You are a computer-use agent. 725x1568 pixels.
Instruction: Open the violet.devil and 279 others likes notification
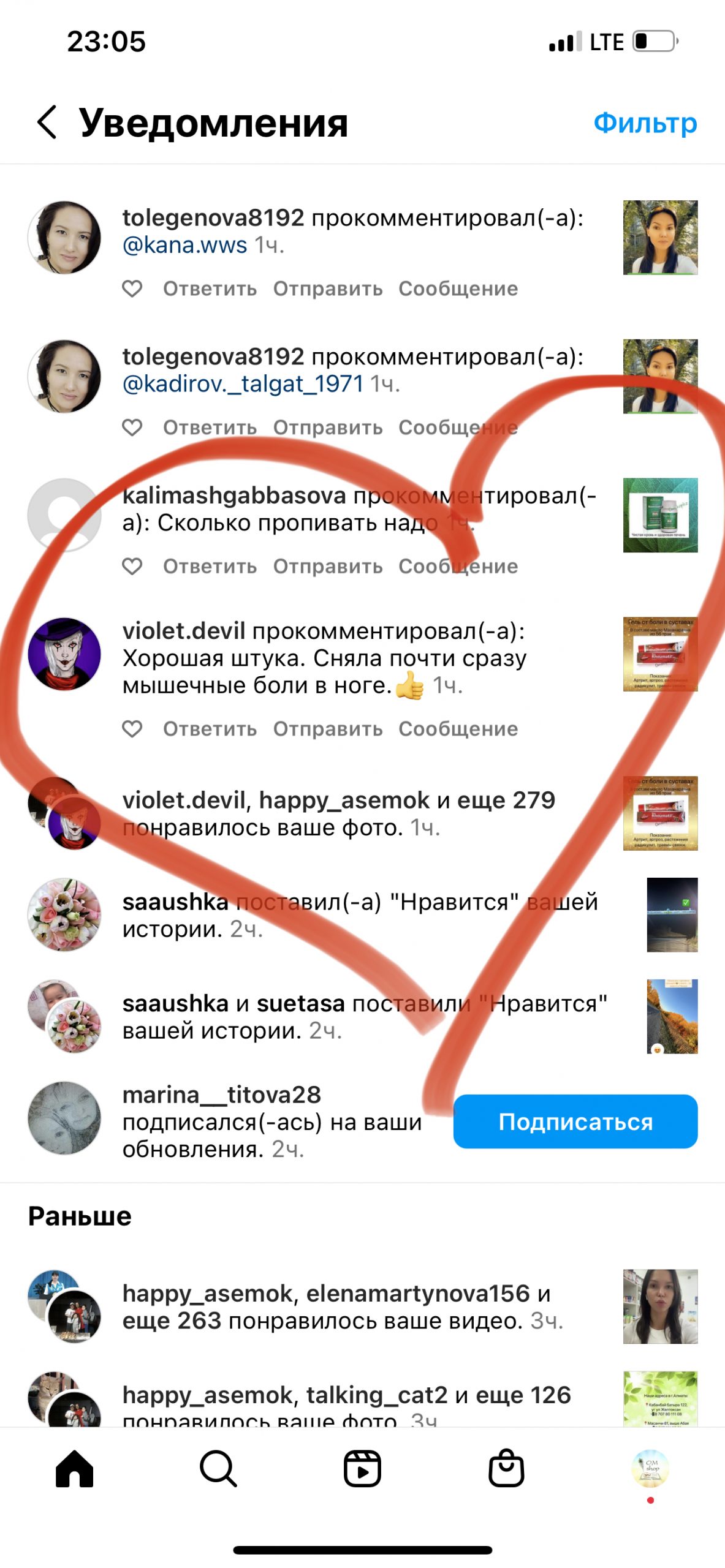click(x=338, y=813)
